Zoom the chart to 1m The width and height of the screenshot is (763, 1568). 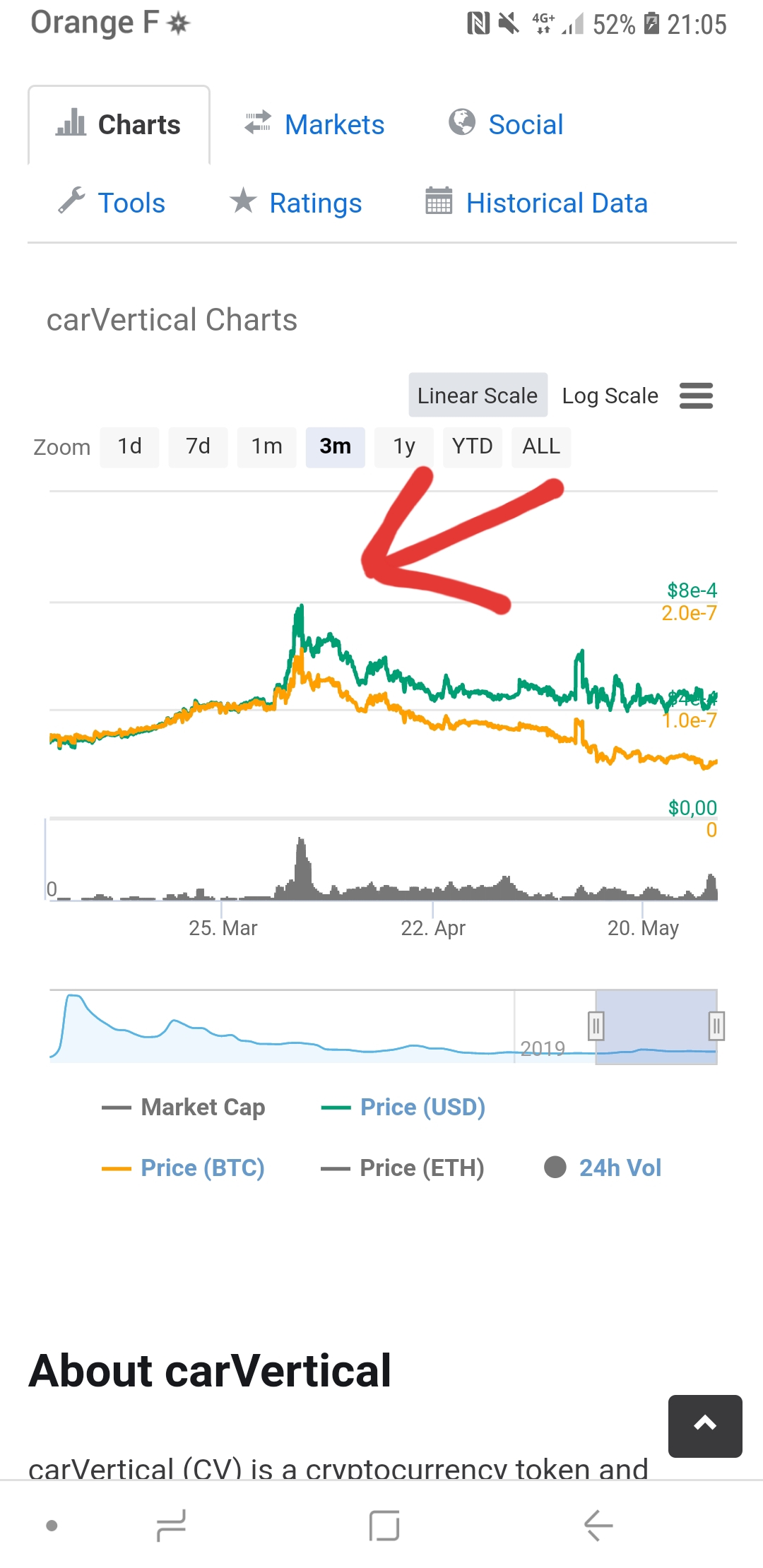tap(267, 446)
